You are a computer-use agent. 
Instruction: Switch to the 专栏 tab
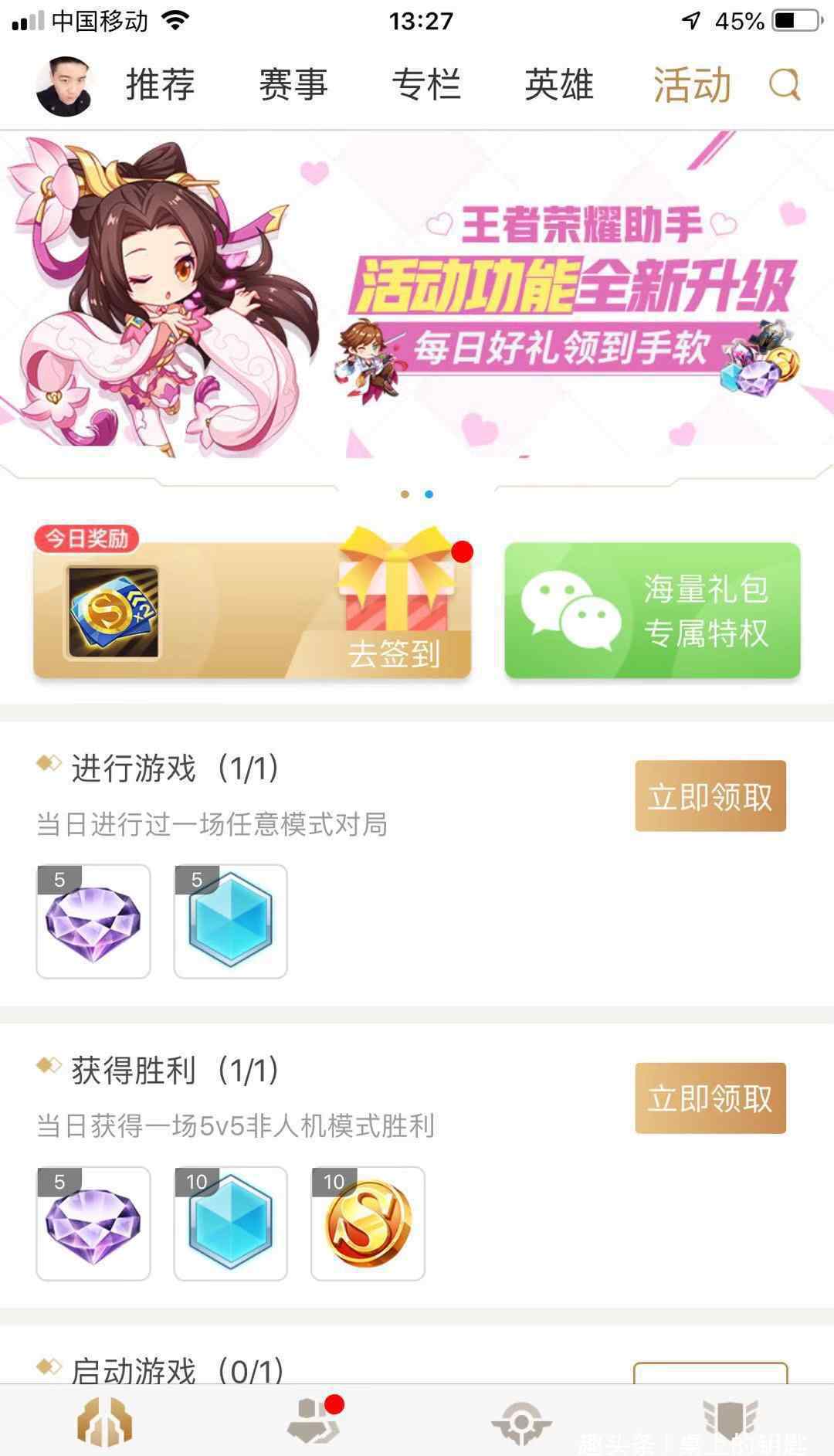(x=426, y=84)
